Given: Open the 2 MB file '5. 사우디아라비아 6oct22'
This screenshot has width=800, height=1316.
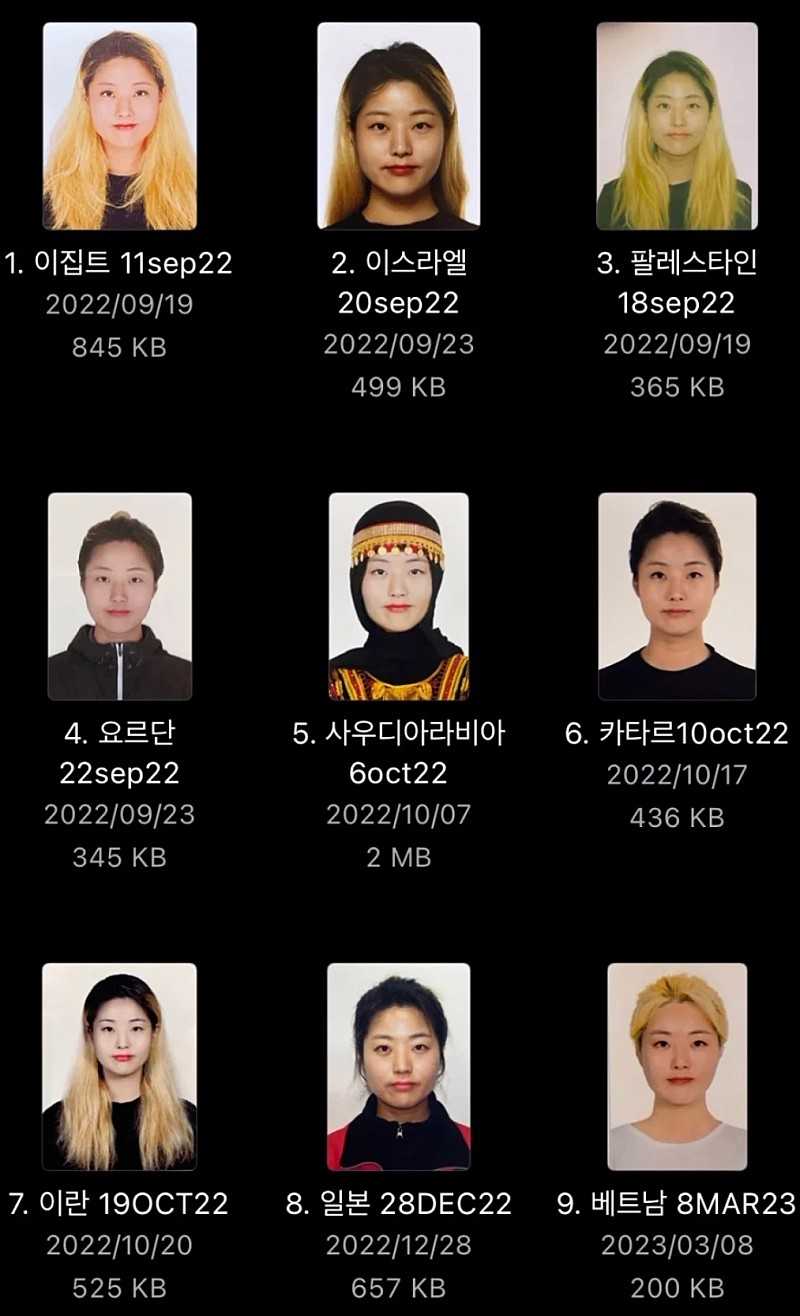Looking at the screenshot, I should point(398,597).
